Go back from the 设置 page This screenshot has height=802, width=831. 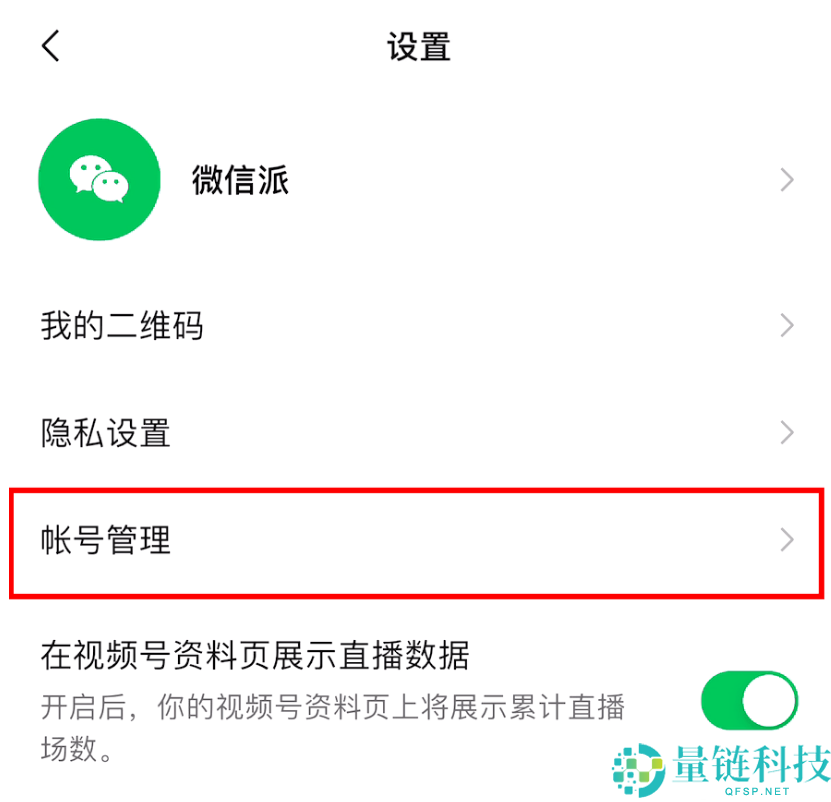[x=51, y=46]
